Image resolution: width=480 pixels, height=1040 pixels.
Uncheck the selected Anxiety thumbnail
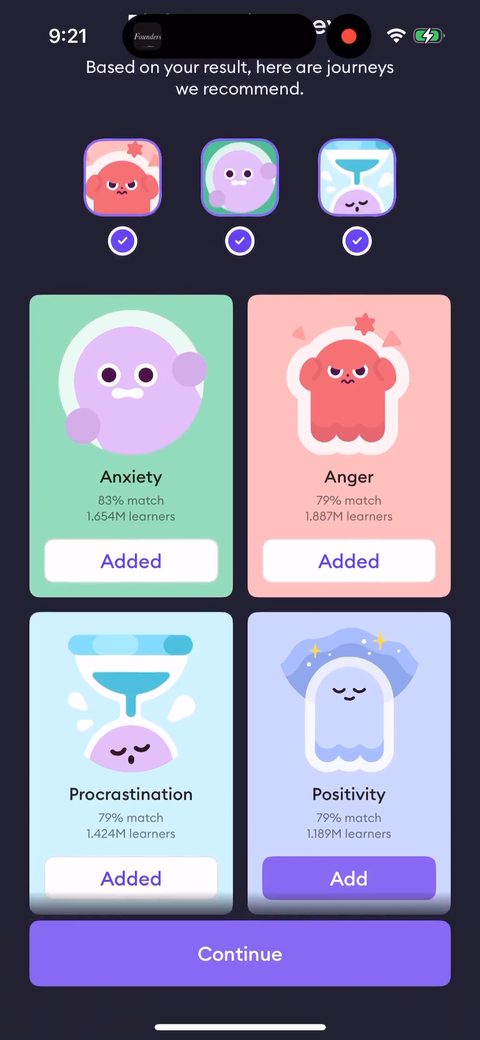point(239,177)
